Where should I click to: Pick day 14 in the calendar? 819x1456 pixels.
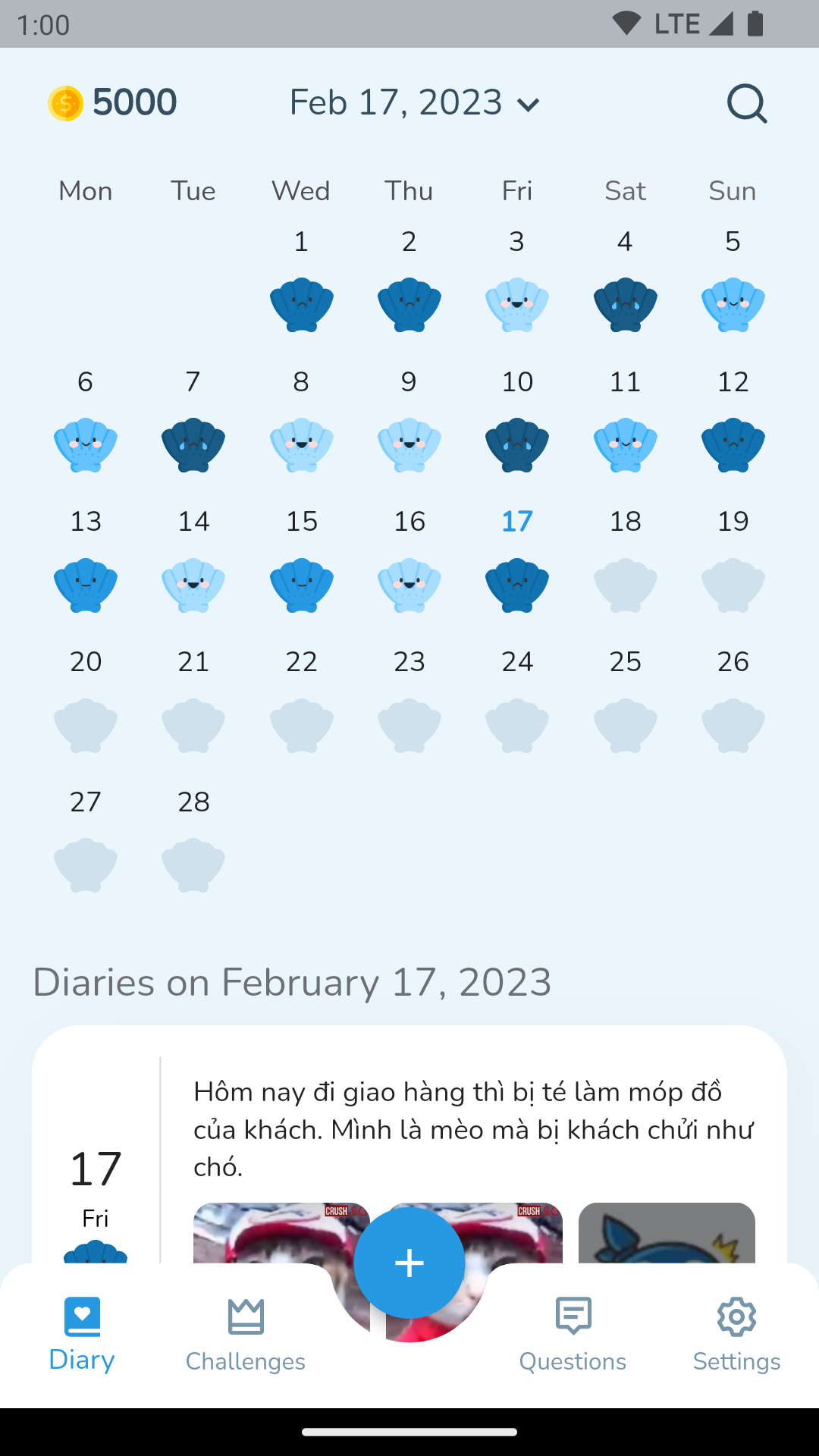tap(193, 561)
